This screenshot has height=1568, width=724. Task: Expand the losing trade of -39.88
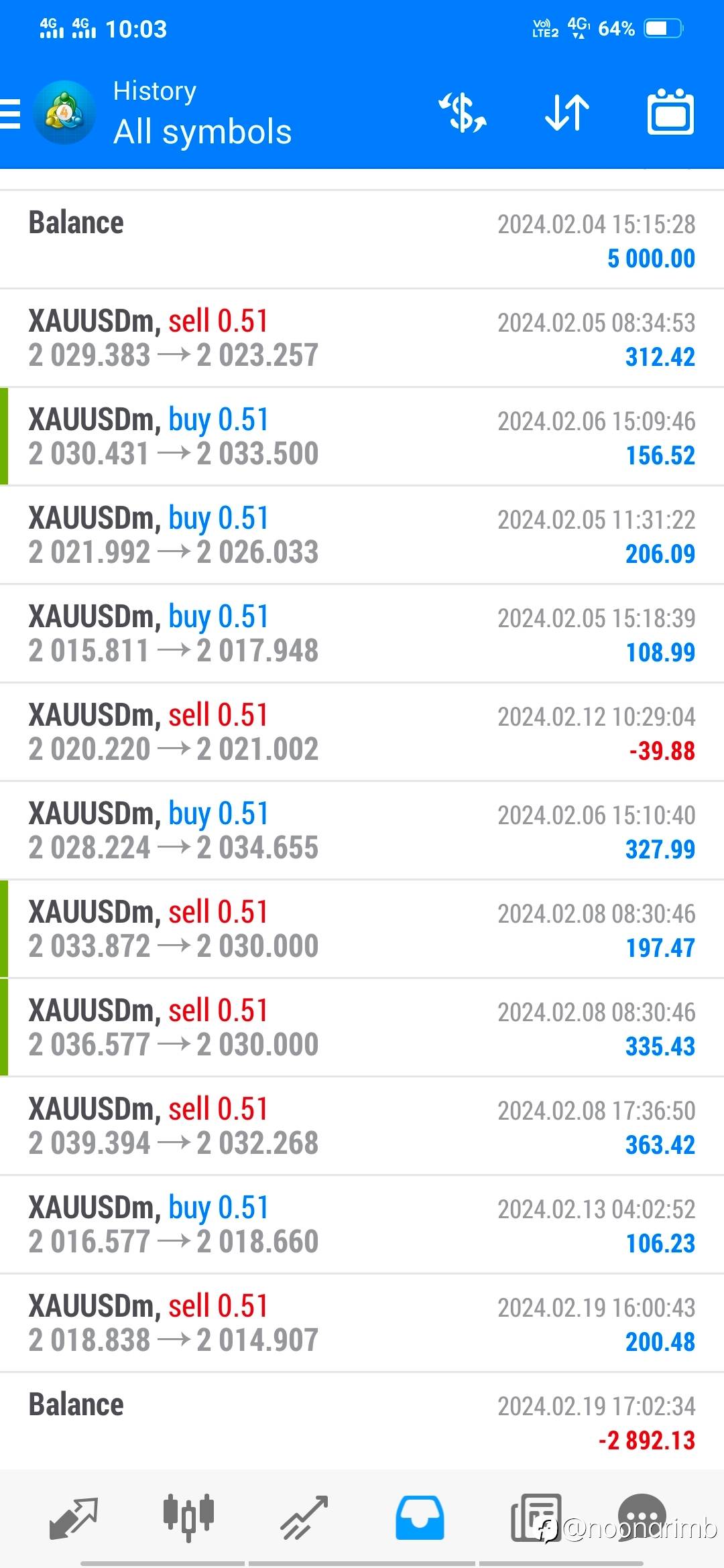coord(362,732)
